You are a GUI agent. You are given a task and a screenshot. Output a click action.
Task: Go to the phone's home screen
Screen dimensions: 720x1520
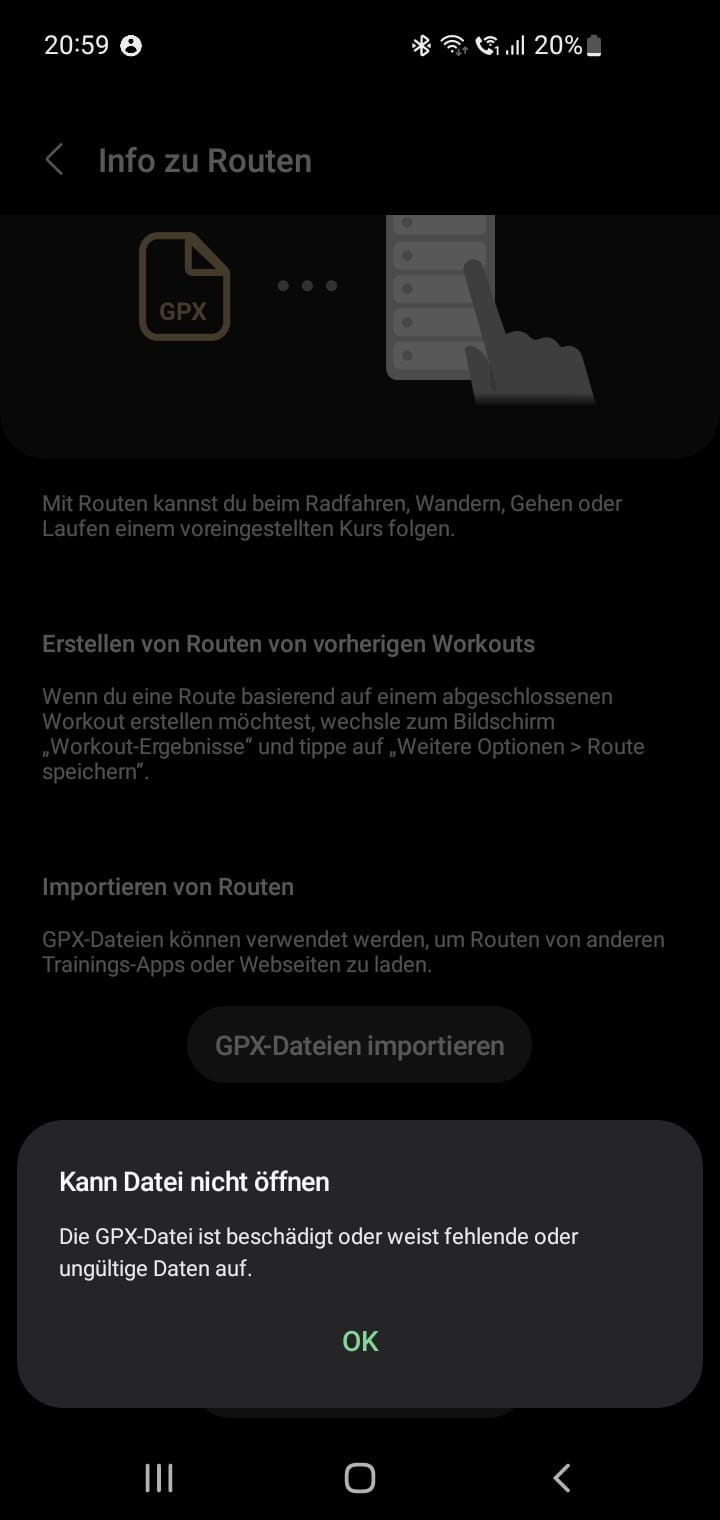point(360,1477)
